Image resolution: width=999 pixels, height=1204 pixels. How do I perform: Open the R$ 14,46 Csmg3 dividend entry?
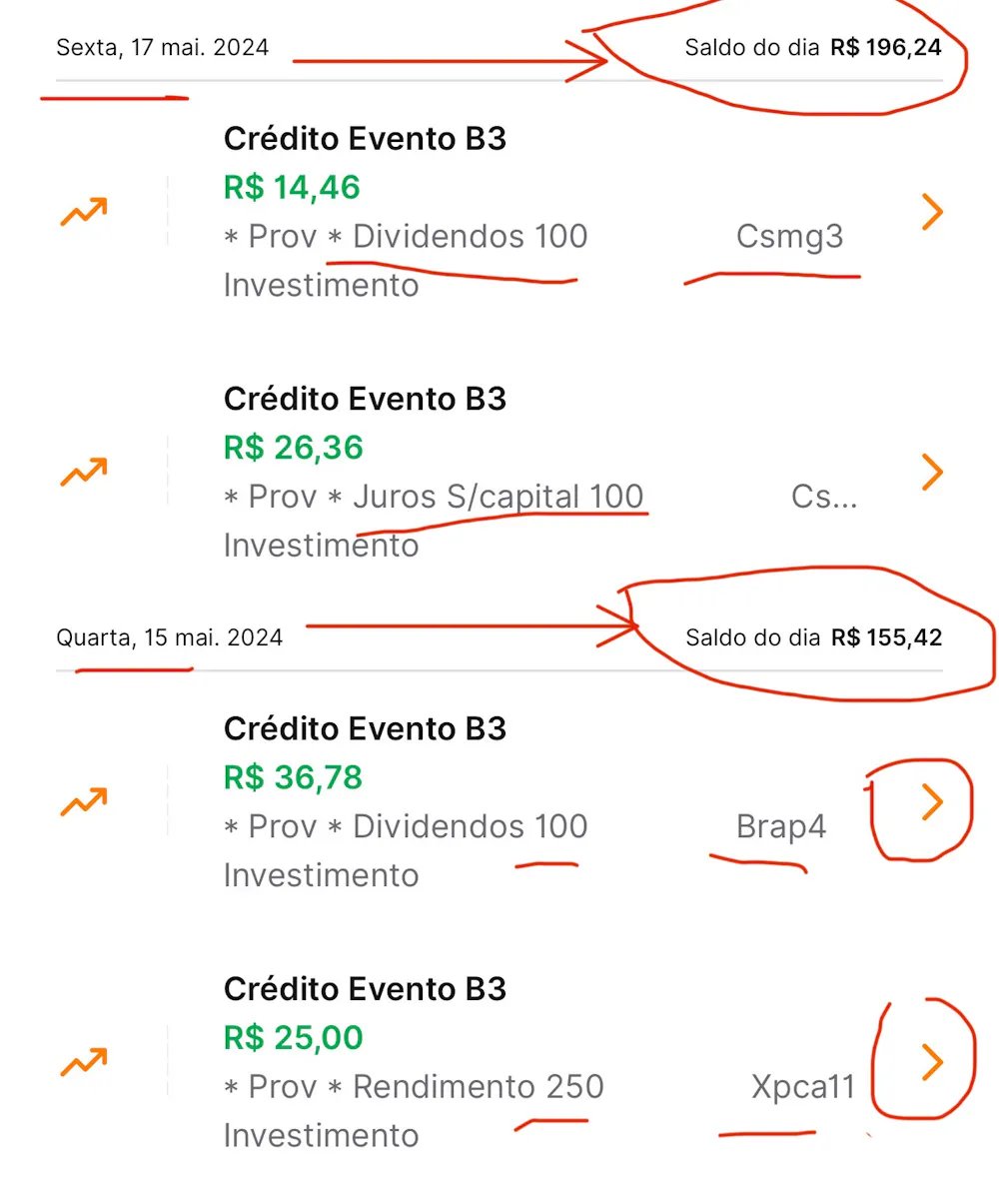coord(931,212)
